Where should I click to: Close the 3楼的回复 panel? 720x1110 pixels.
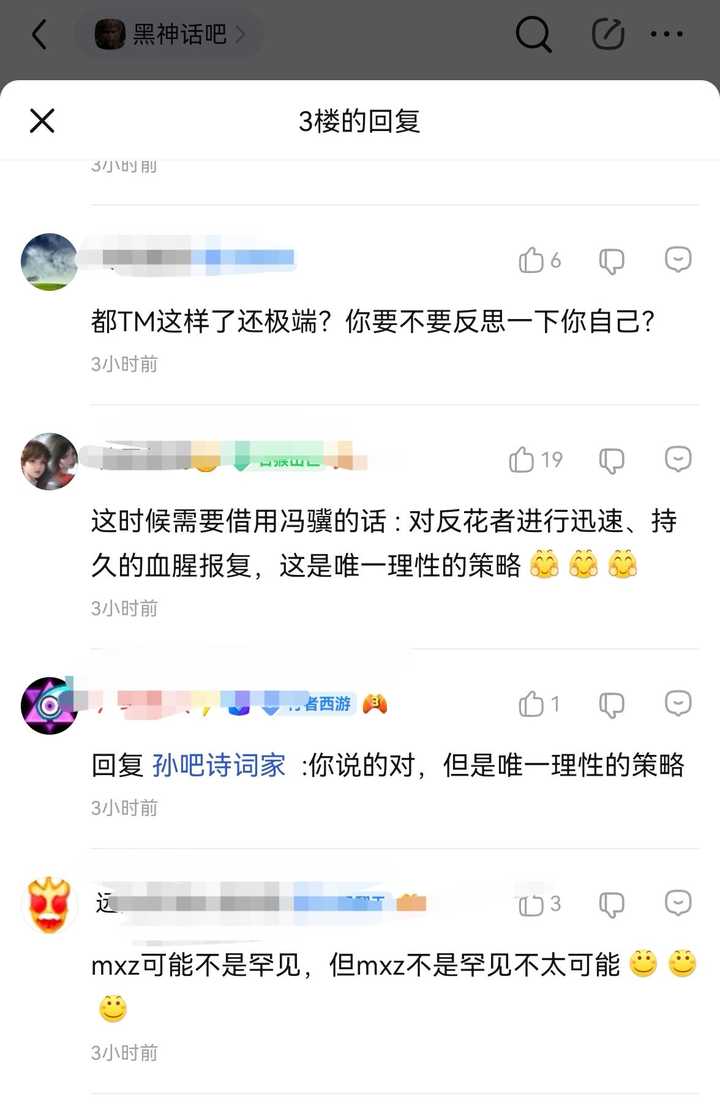point(42,121)
